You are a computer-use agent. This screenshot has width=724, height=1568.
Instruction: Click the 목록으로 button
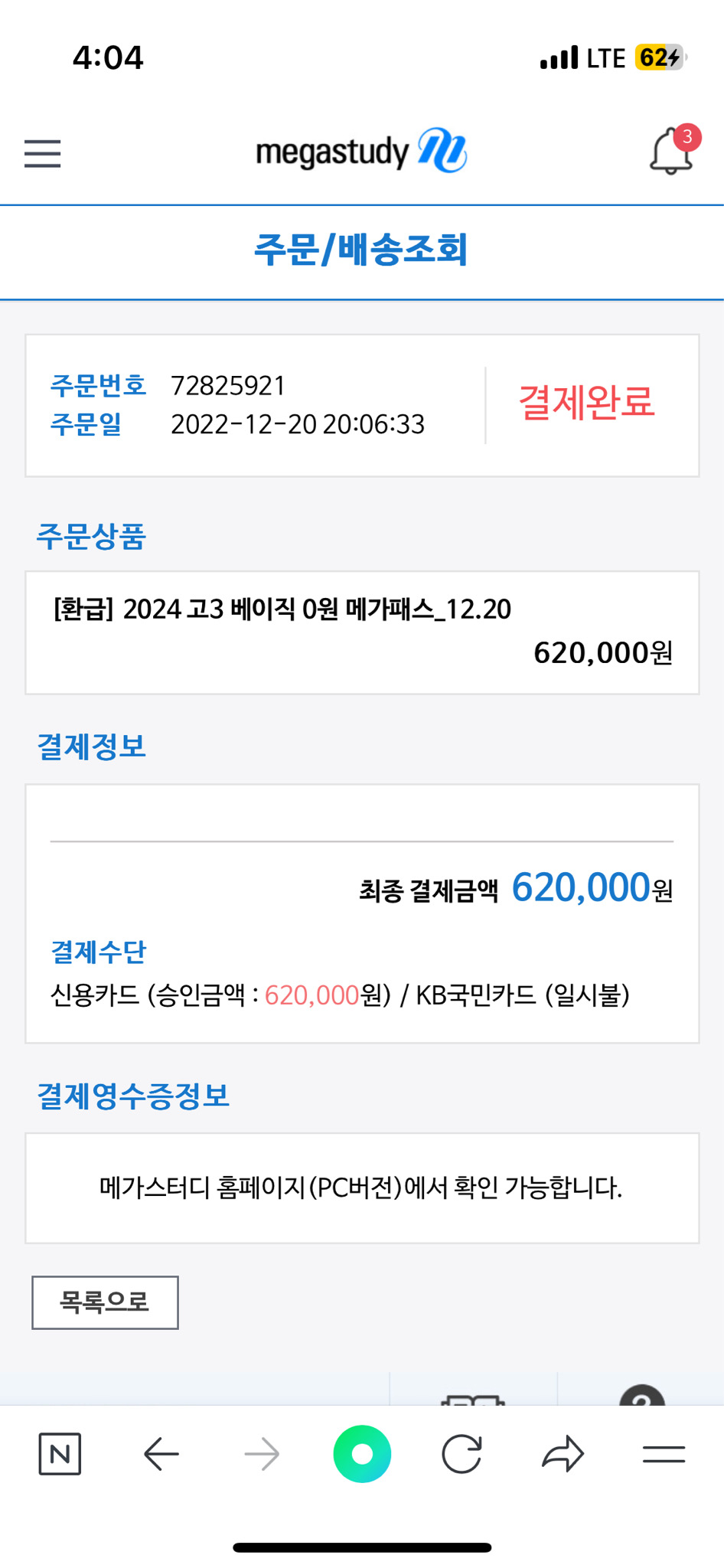click(x=105, y=1302)
